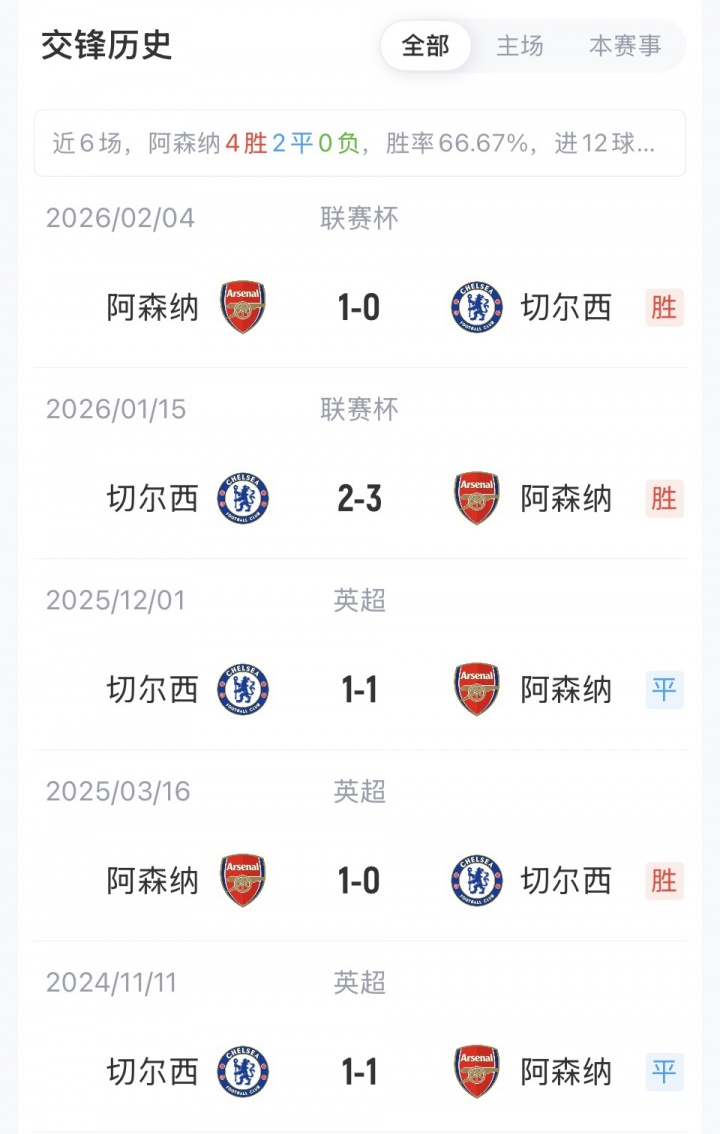This screenshot has height=1134, width=720.
Task: Open the 2026/02/04 阿森纳 1-0 切尔西 match
Action: coord(359,307)
